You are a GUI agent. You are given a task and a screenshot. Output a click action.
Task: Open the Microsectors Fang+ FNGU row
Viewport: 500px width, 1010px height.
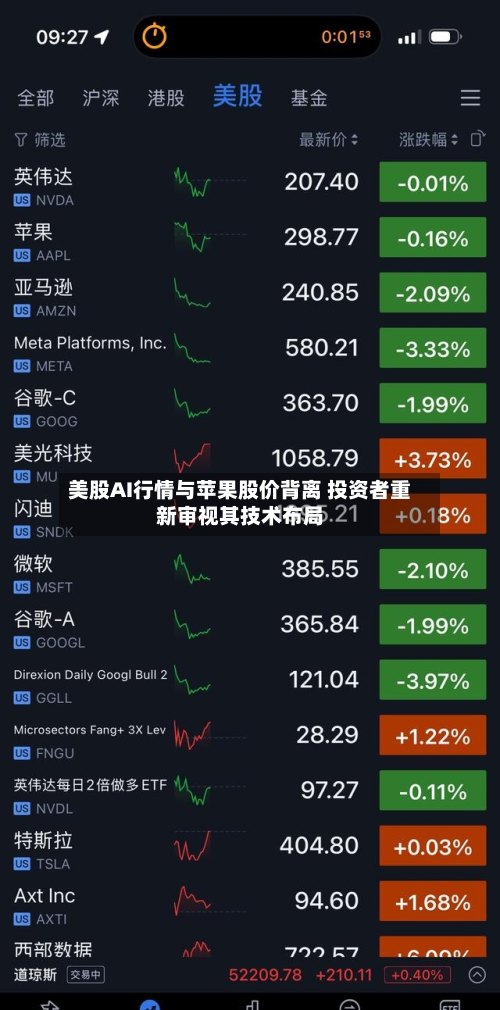(250, 738)
